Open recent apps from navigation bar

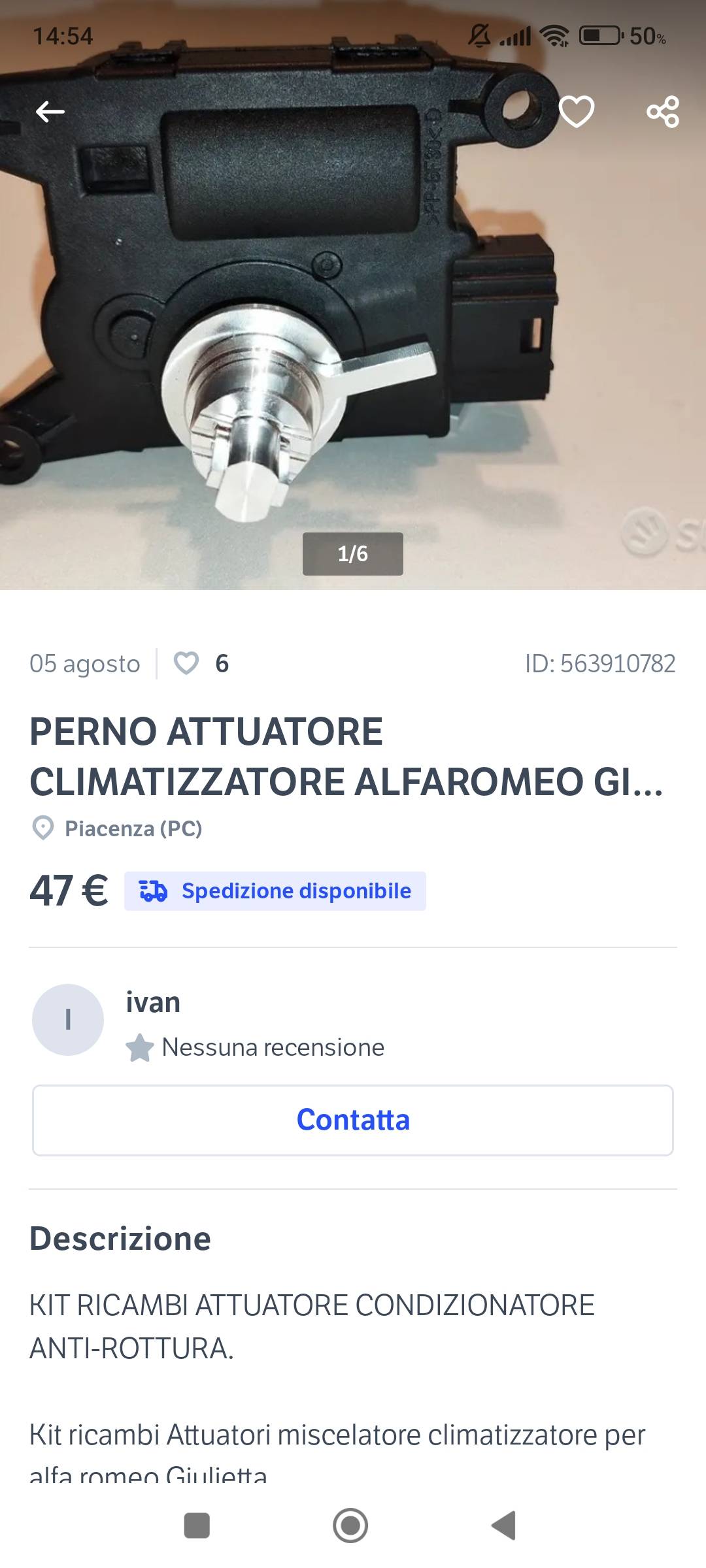tap(197, 1526)
